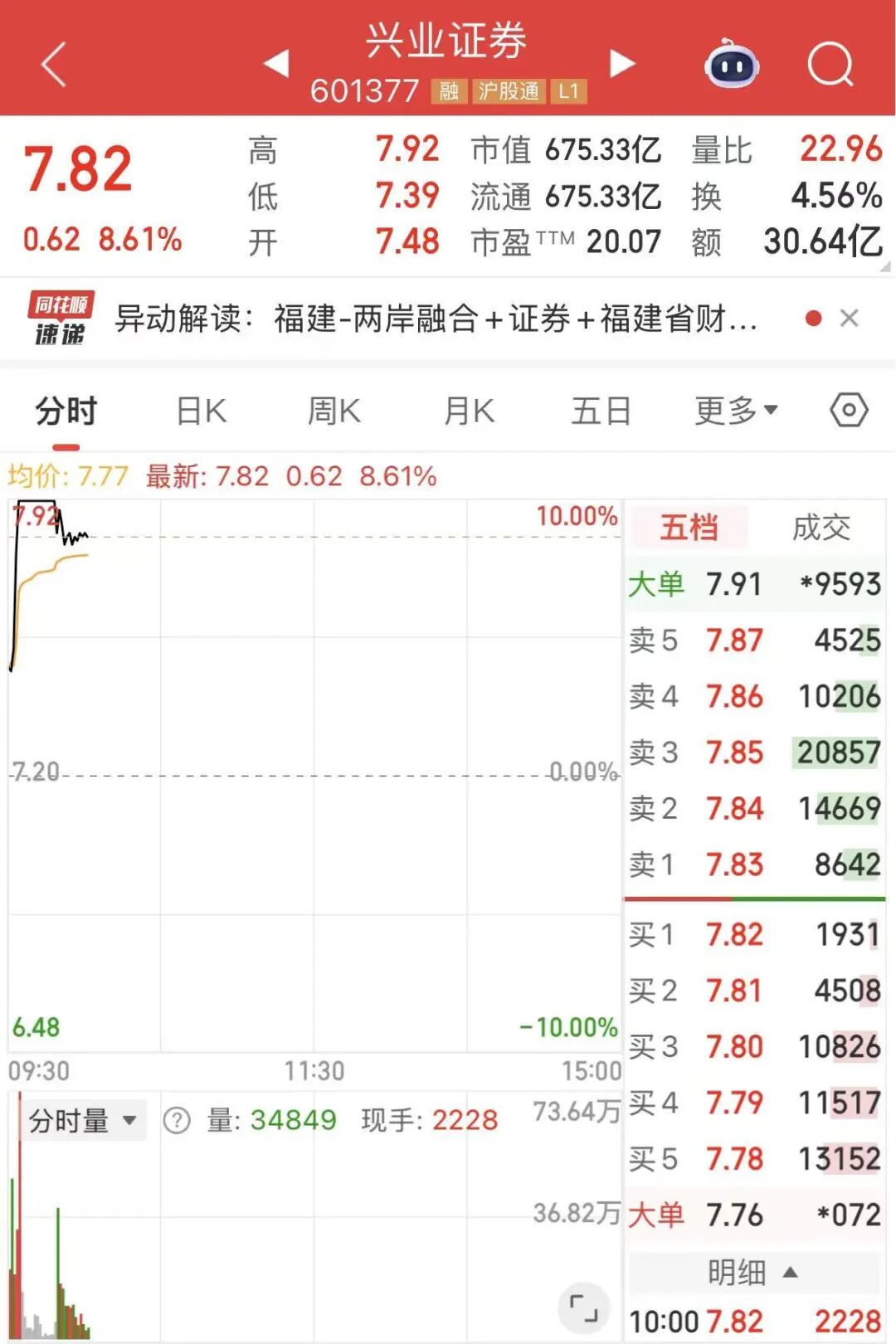Dismiss the 异动解读 banner
This screenshot has width=896, height=1344.
(849, 319)
